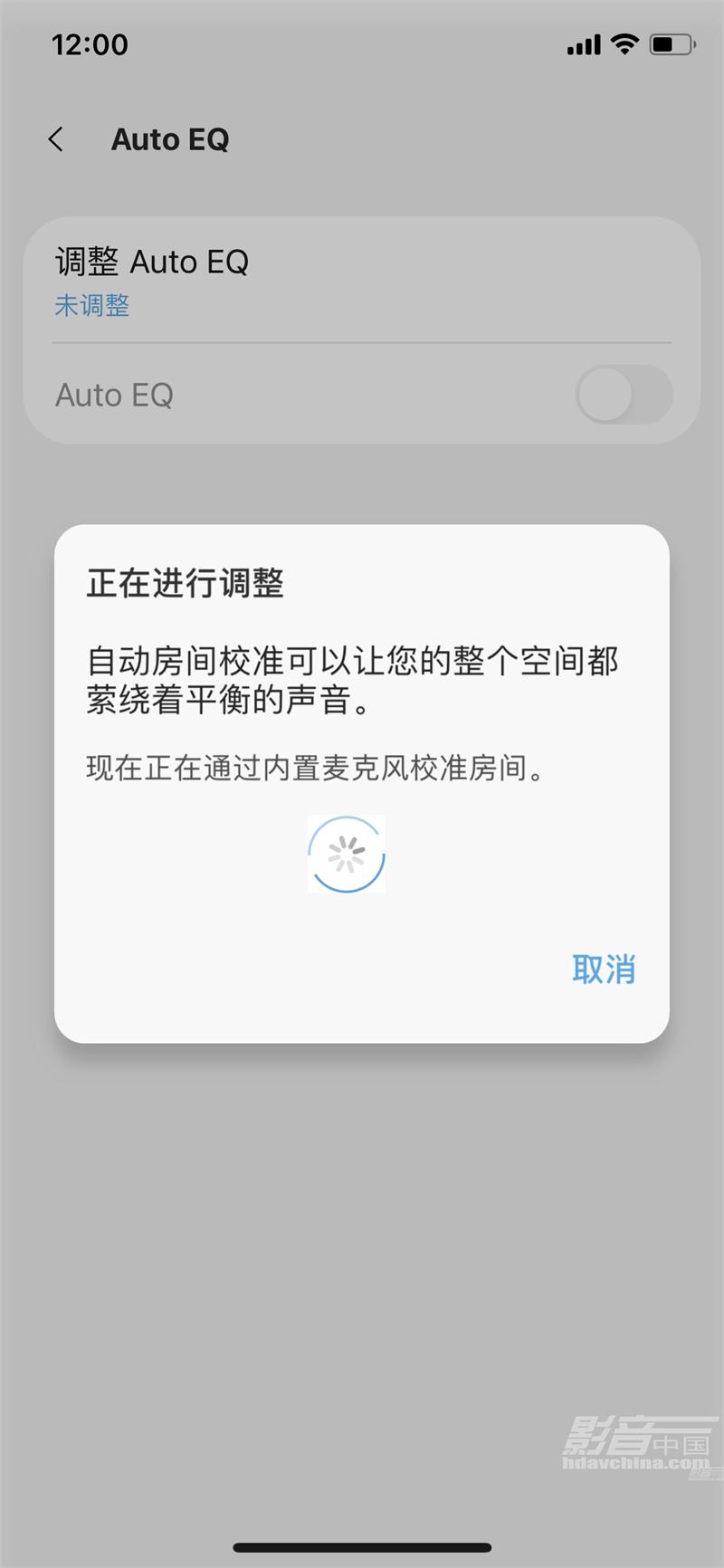Tap the home indicator bar at bottom
Viewport: 724px width, 1568px height.
[x=362, y=1545]
